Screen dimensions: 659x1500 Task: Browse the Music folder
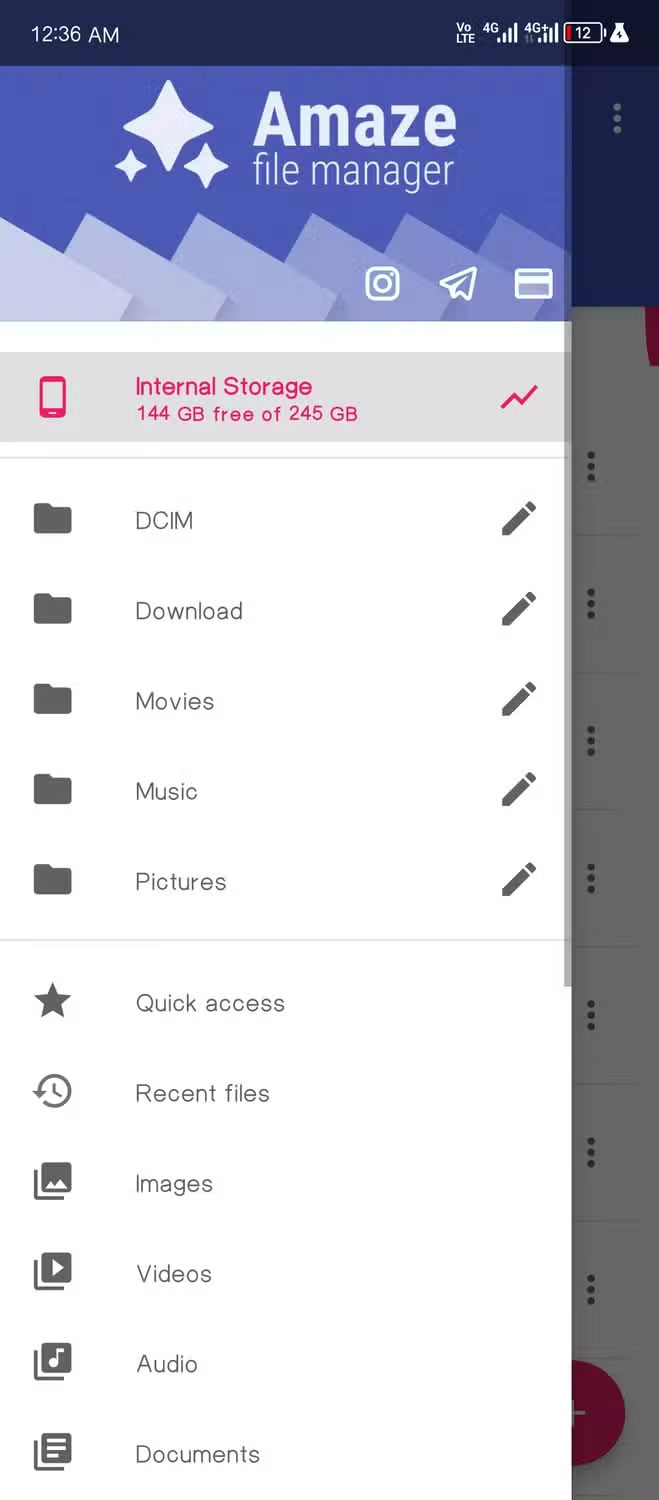point(166,791)
